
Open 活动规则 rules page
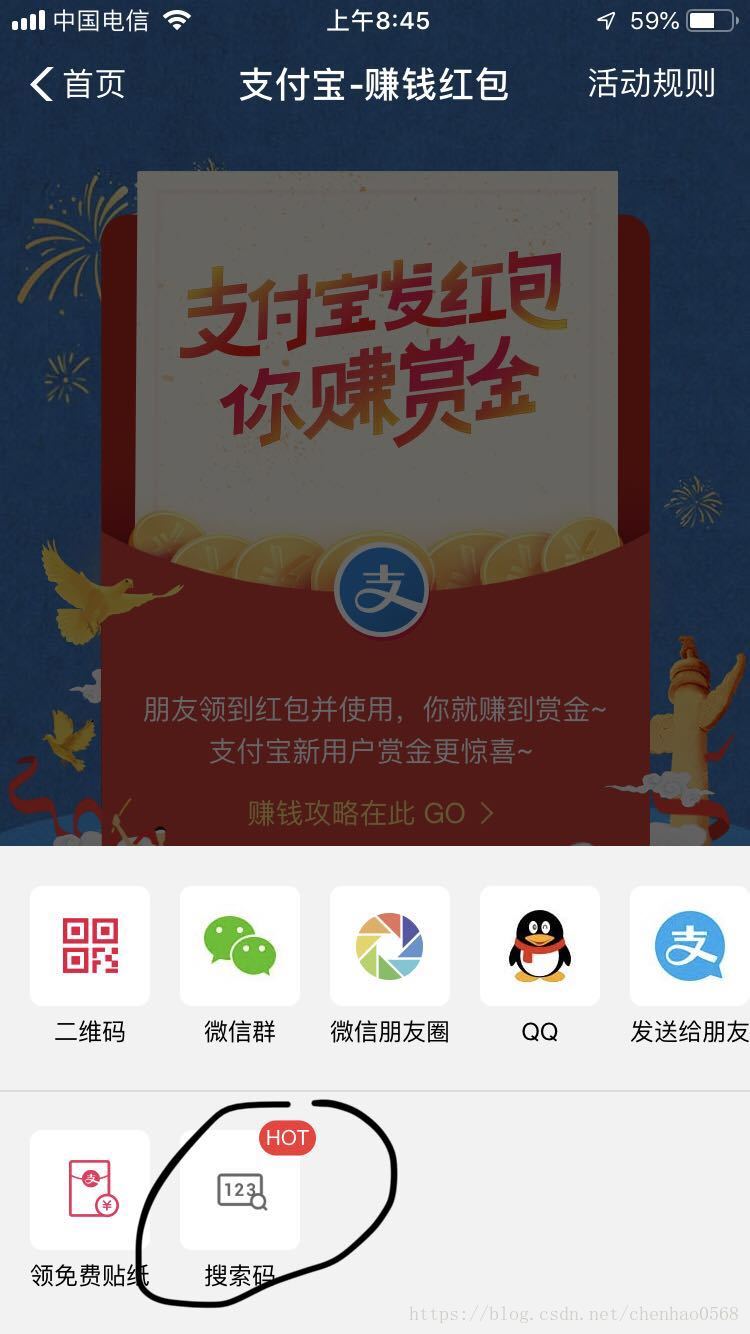(x=651, y=84)
